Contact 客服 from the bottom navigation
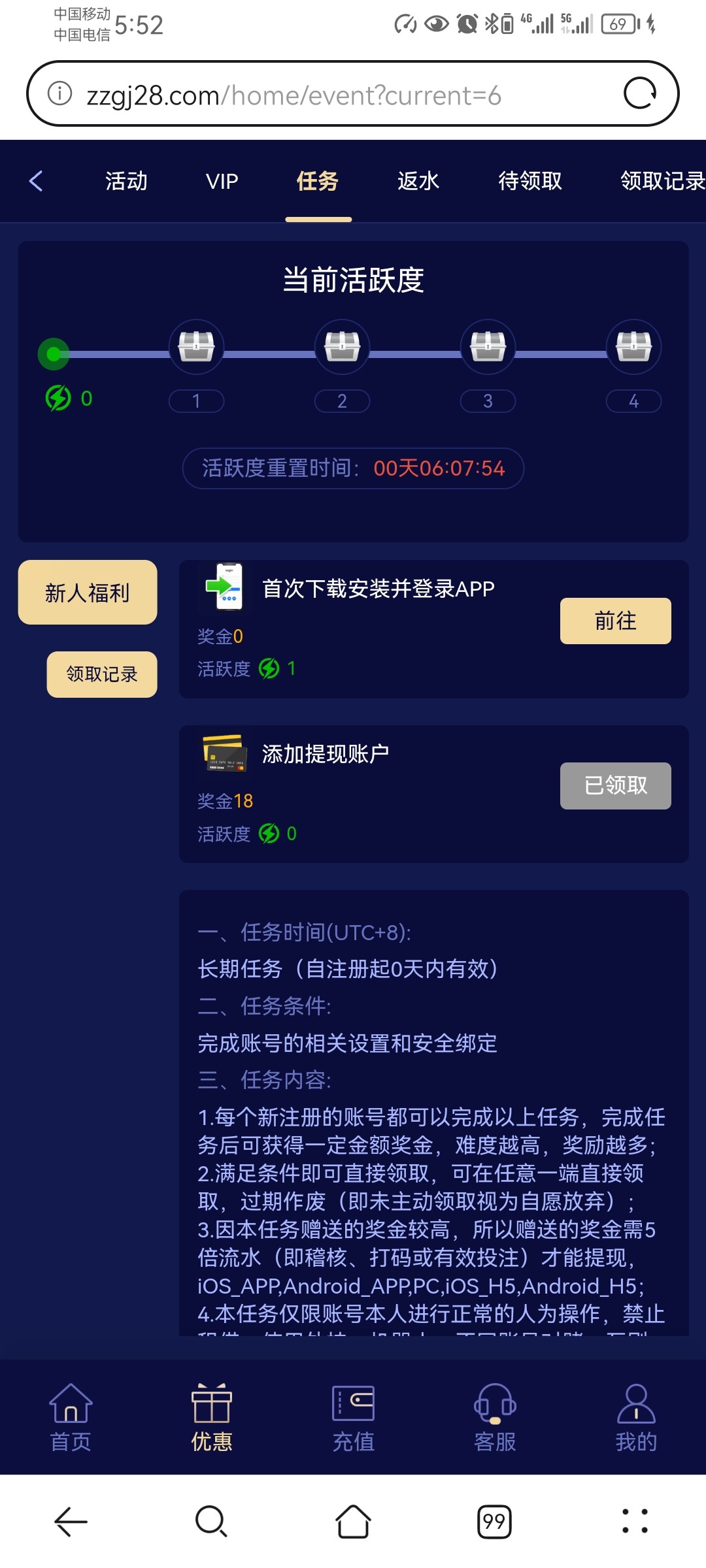The image size is (706, 1568). tap(495, 1418)
